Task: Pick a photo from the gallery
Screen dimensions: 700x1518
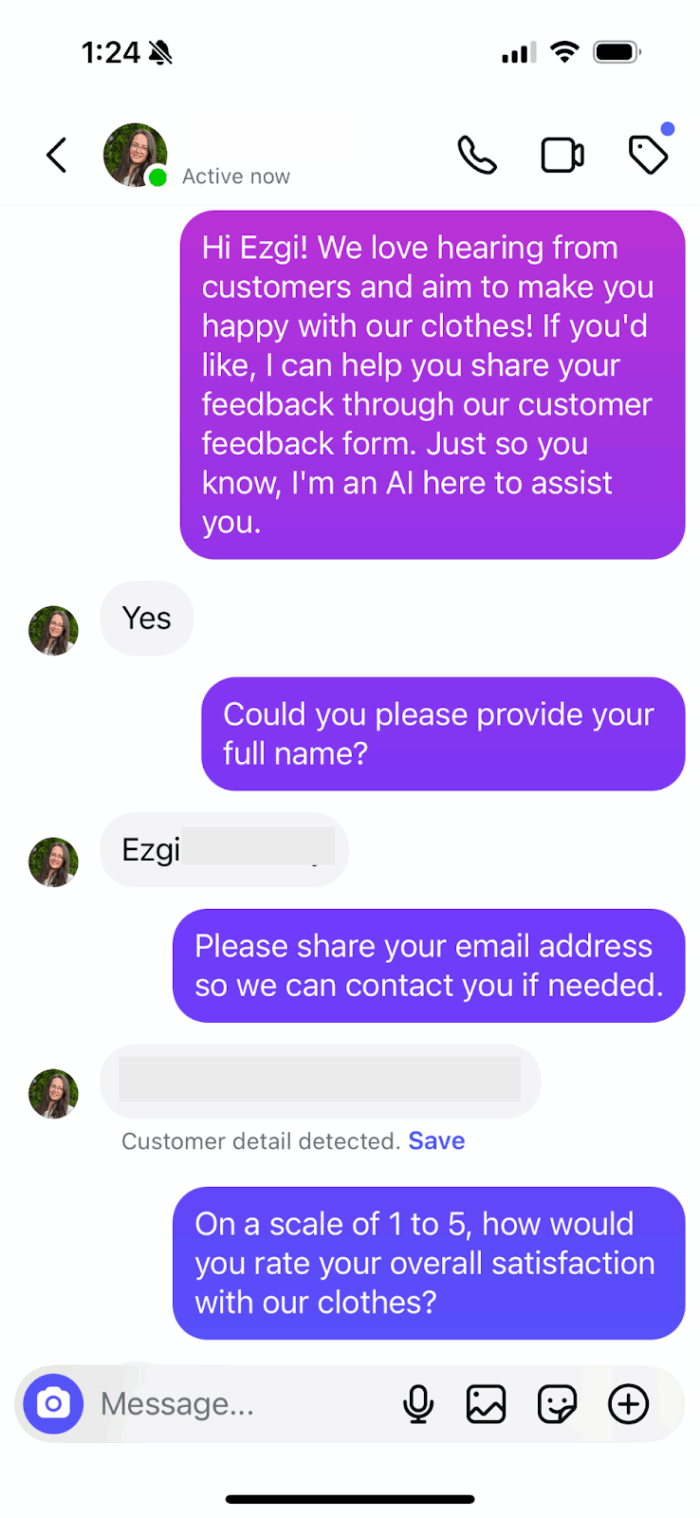Action: [486, 1404]
